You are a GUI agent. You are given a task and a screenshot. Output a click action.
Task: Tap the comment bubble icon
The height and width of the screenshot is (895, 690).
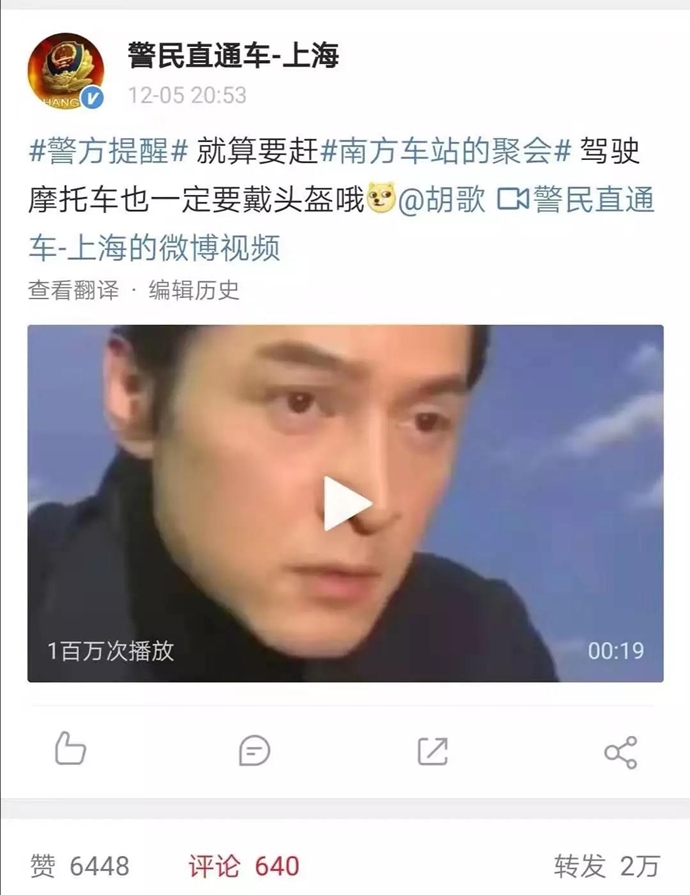click(x=255, y=750)
